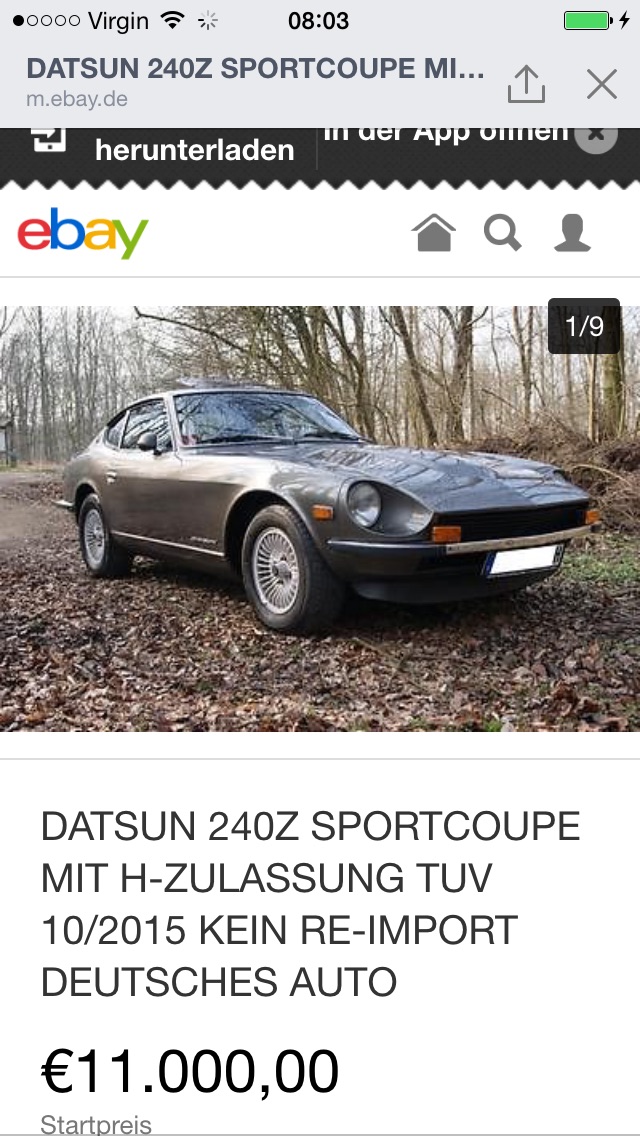
Task: Go to the eBay home page icon
Action: [x=433, y=233]
